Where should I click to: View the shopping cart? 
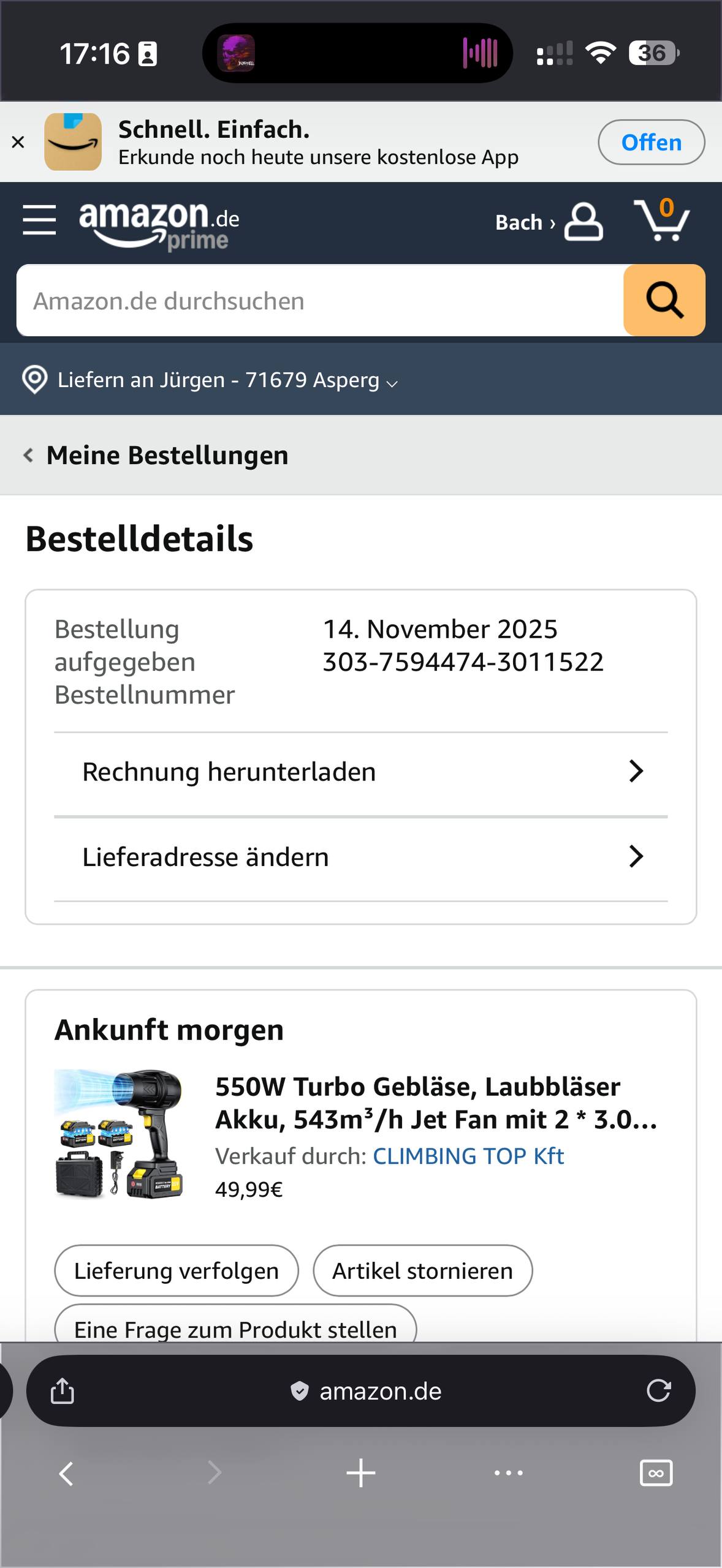click(x=662, y=221)
